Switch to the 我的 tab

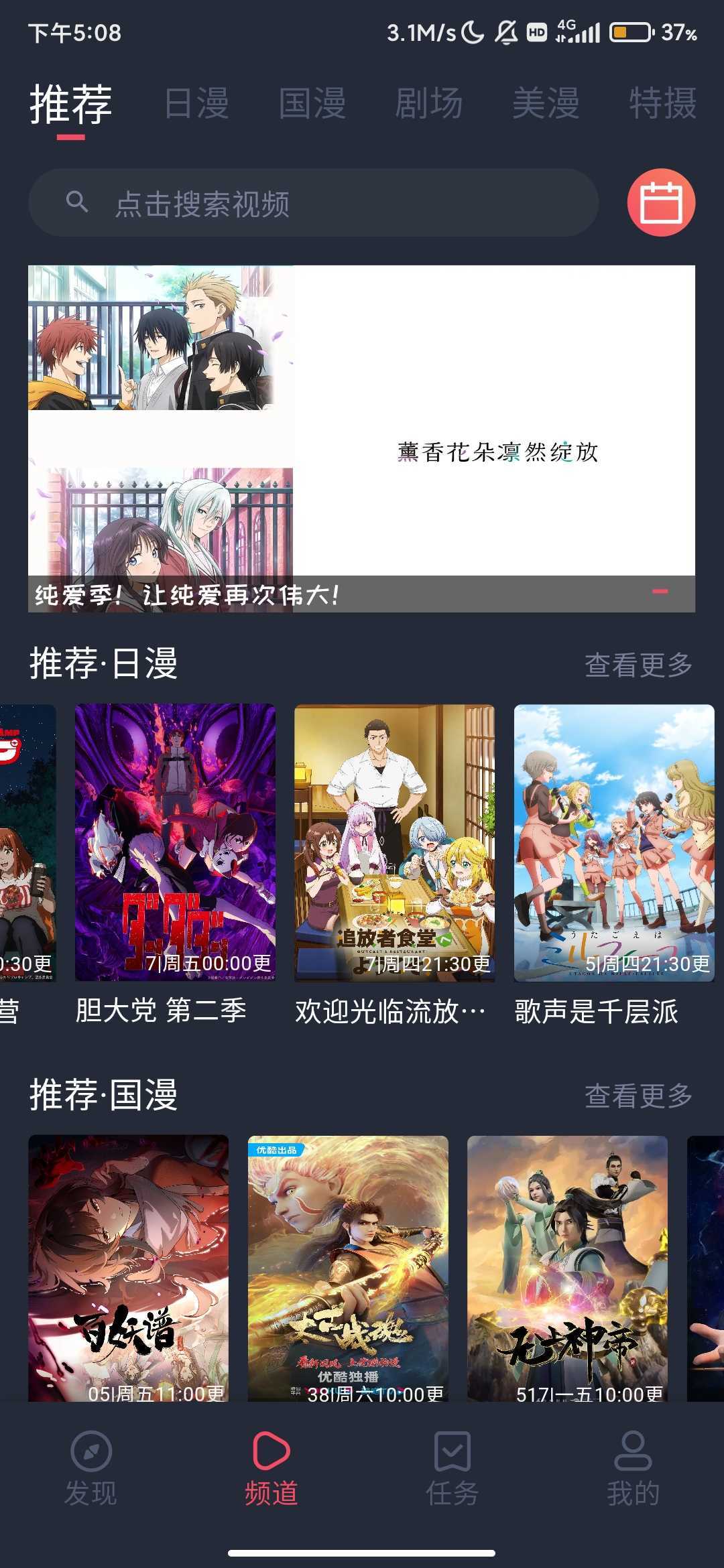click(633, 1469)
